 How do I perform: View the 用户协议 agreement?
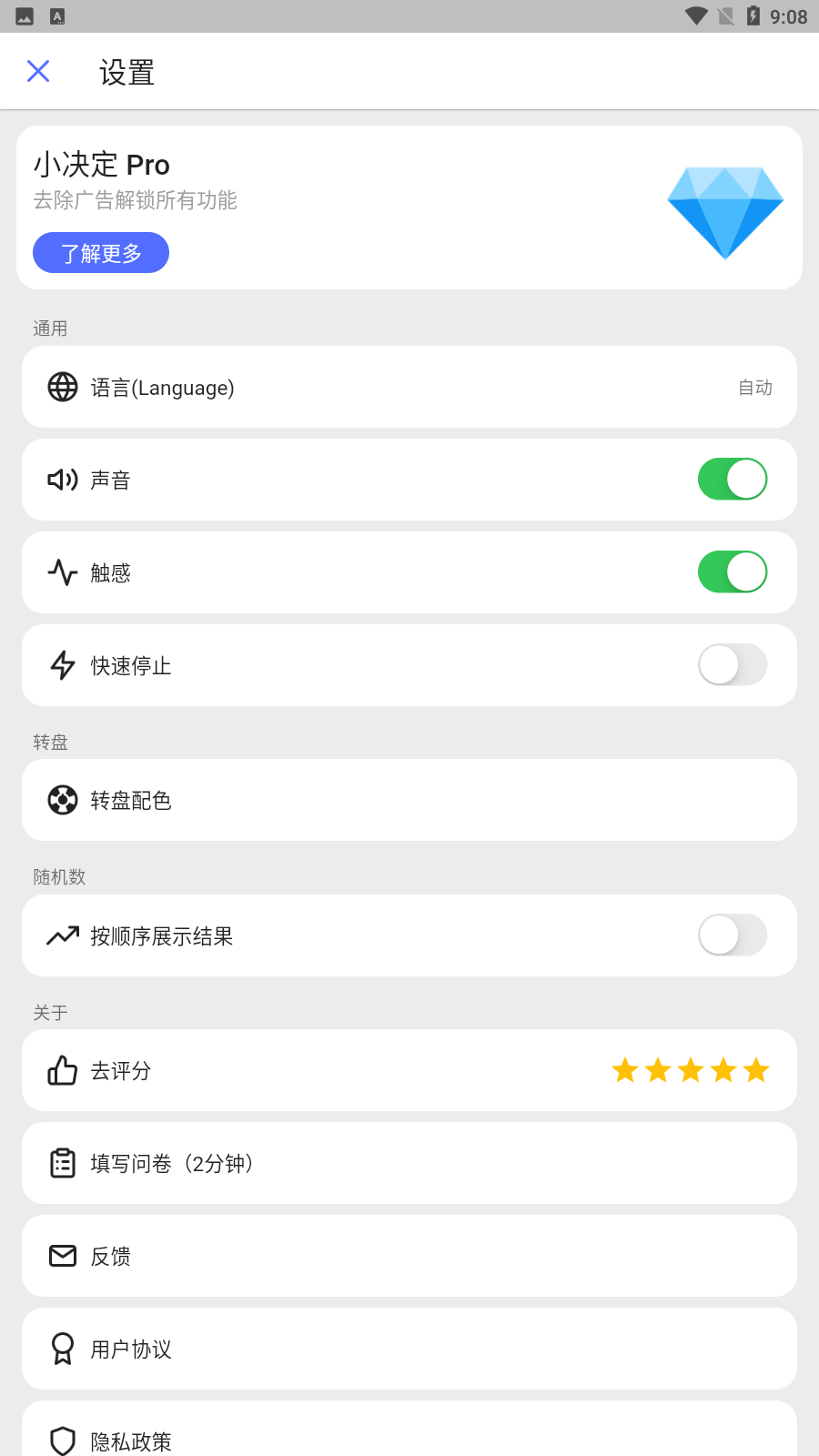pos(409,1350)
